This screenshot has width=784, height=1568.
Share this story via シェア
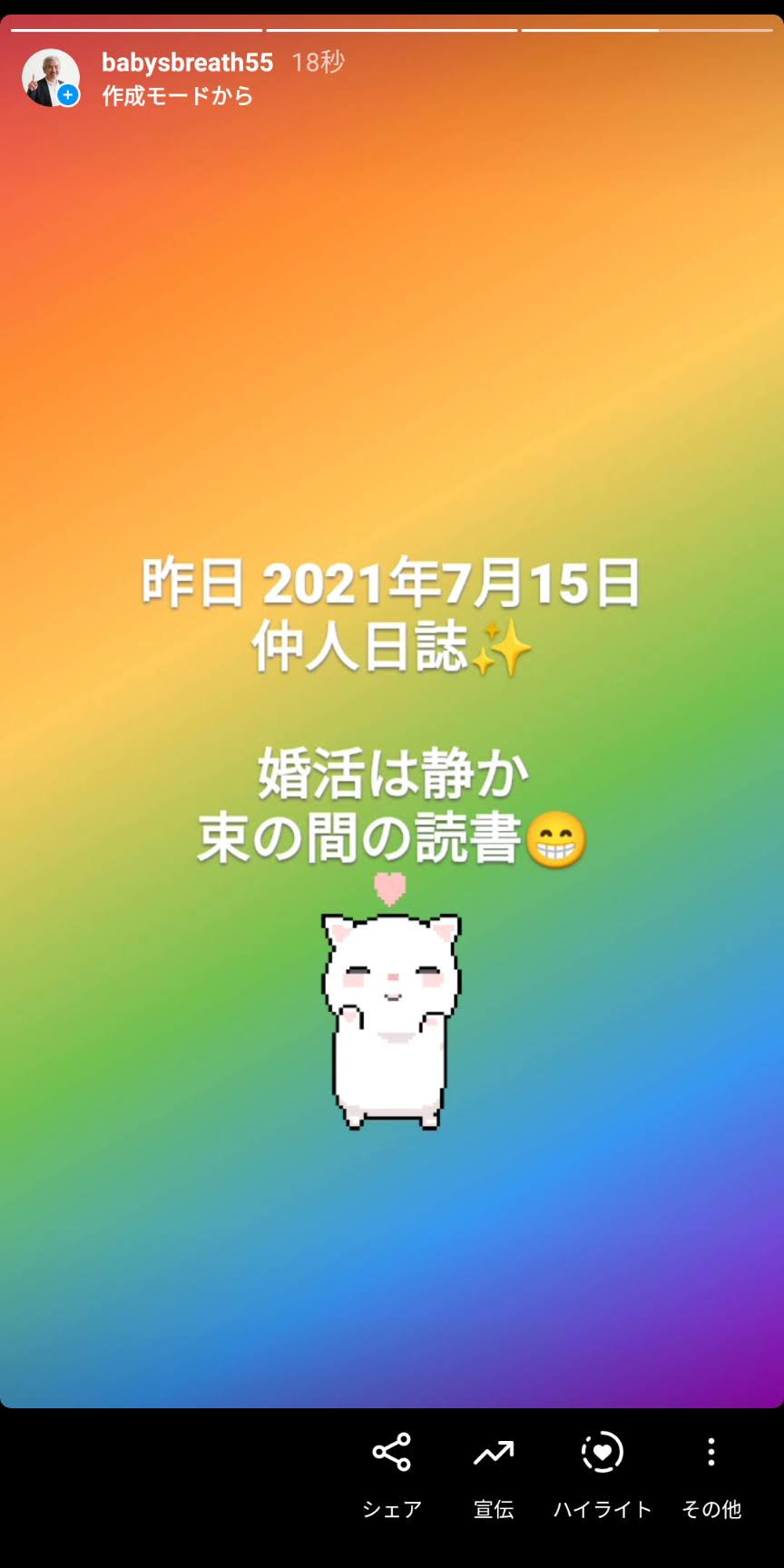click(x=392, y=1472)
